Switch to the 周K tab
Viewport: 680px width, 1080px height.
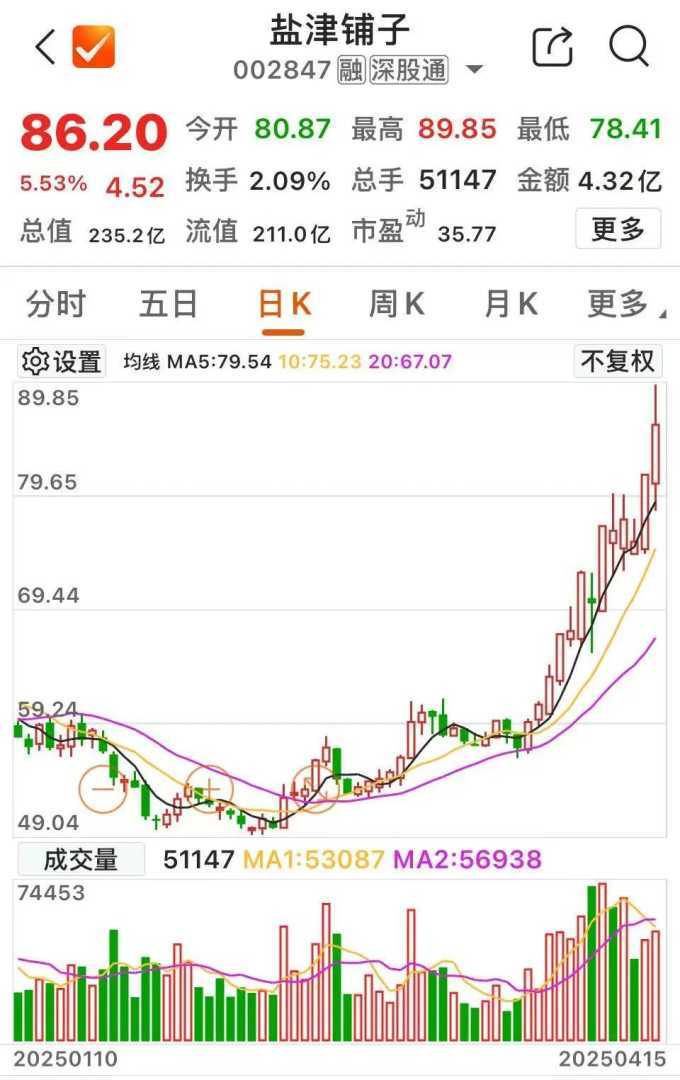coord(397,304)
